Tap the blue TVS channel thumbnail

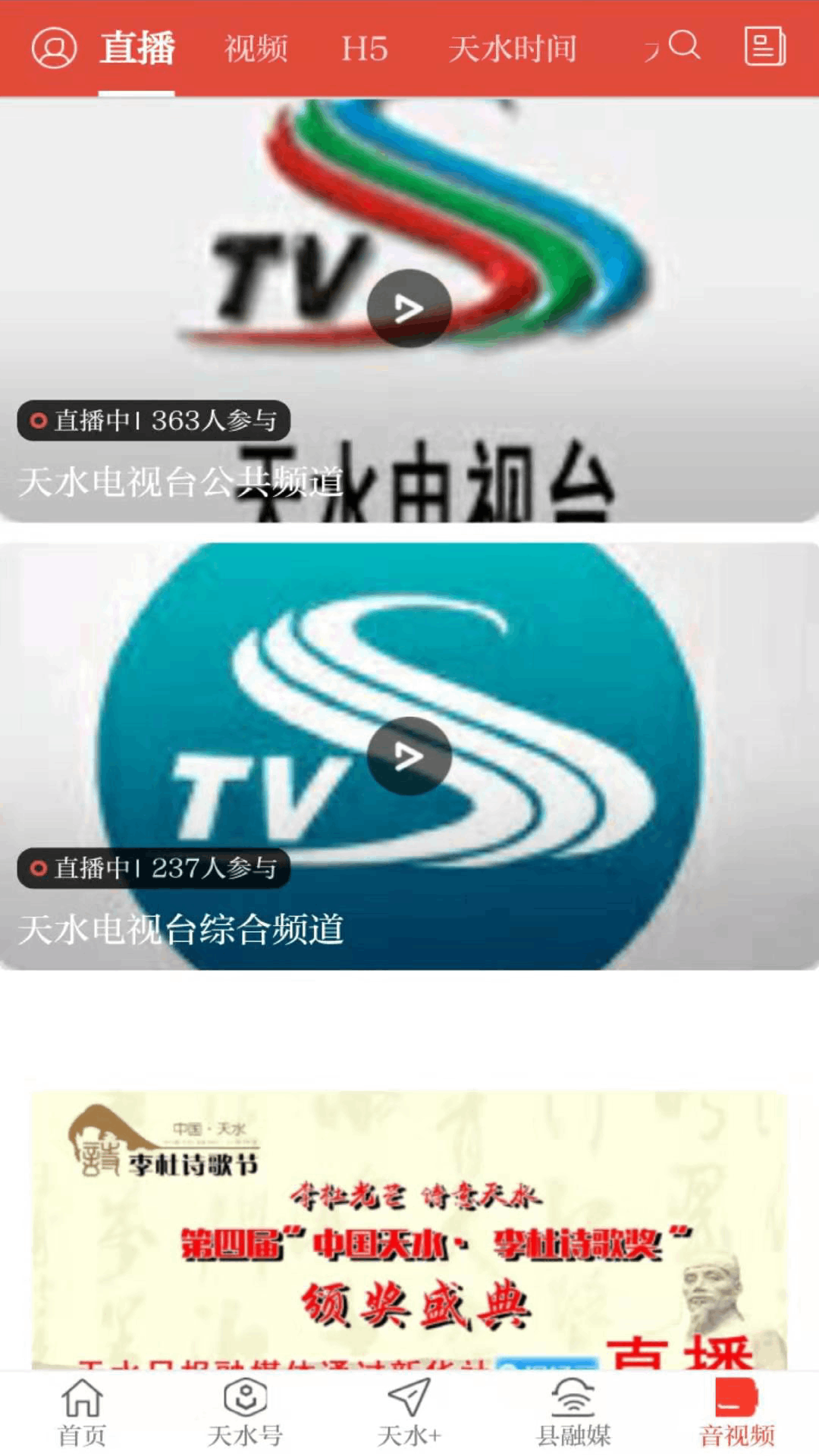click(409, 756)
